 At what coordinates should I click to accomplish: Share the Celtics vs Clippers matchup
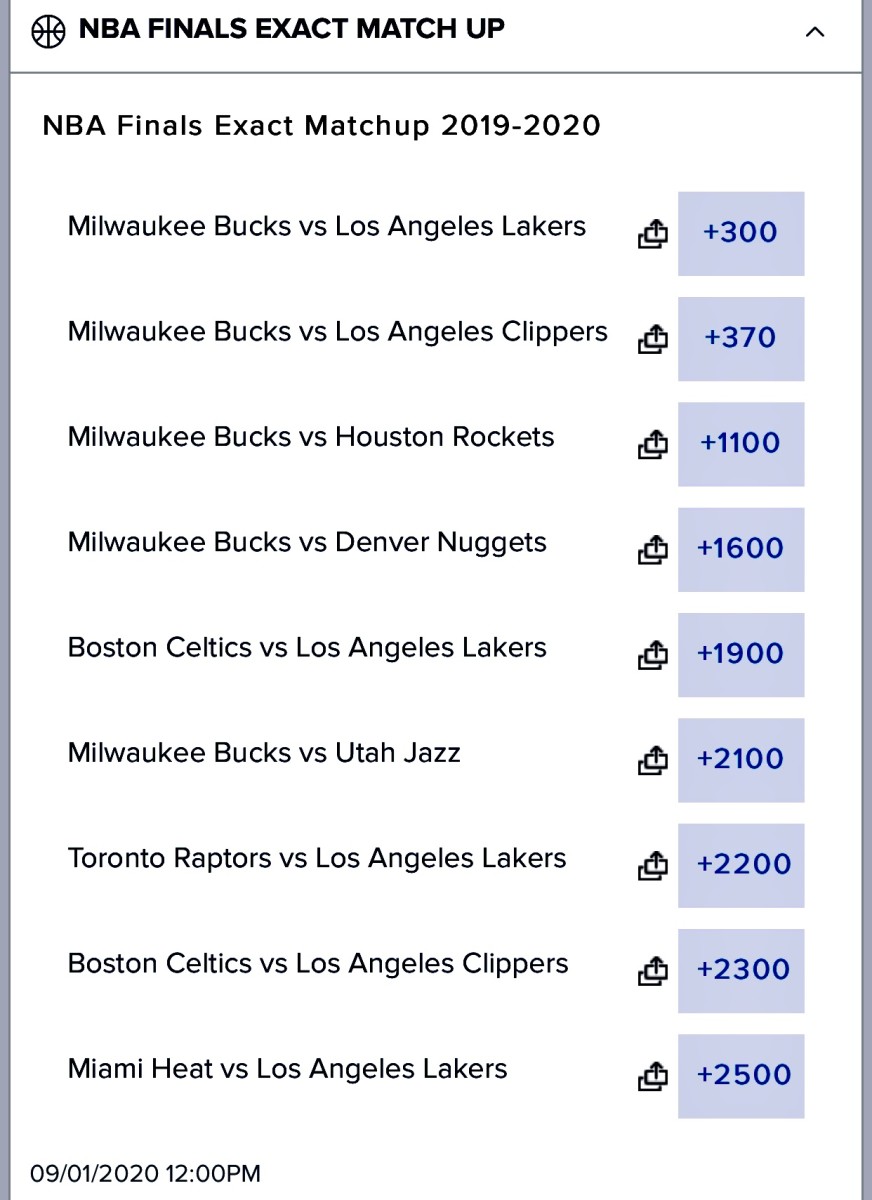tap(652, 971)
